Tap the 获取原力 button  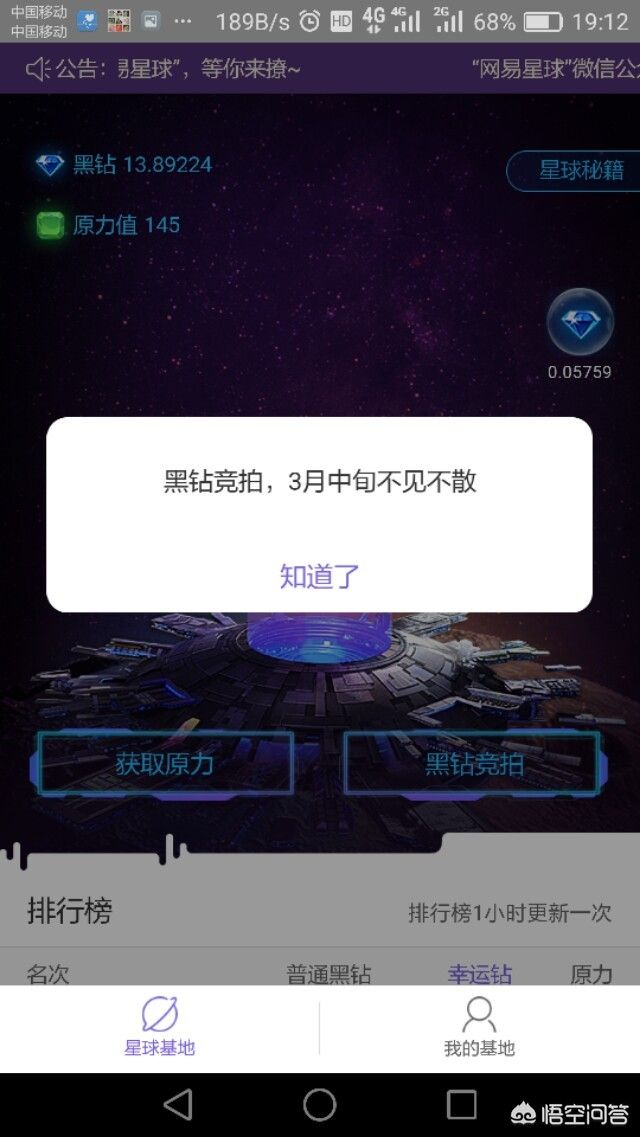tap(165, 764)
